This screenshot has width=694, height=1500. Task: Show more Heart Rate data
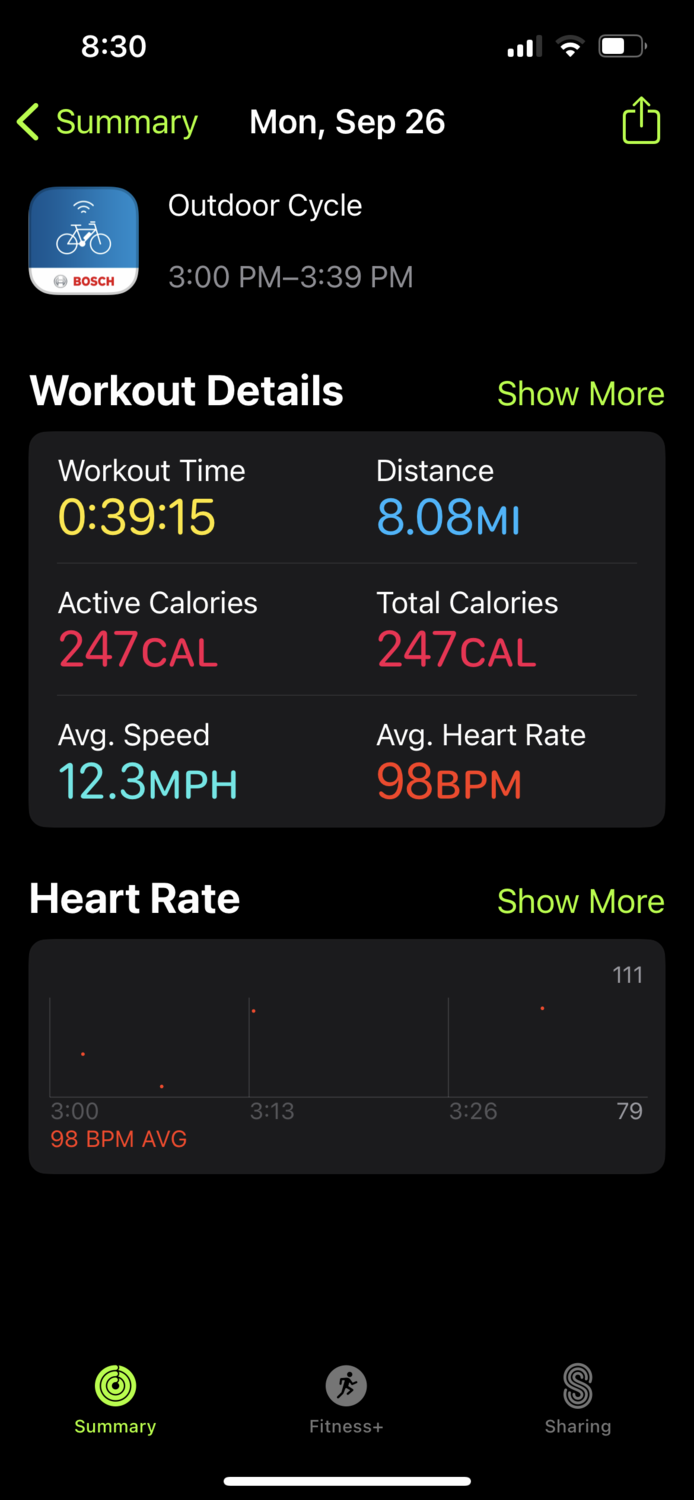[x=580, y=901]
